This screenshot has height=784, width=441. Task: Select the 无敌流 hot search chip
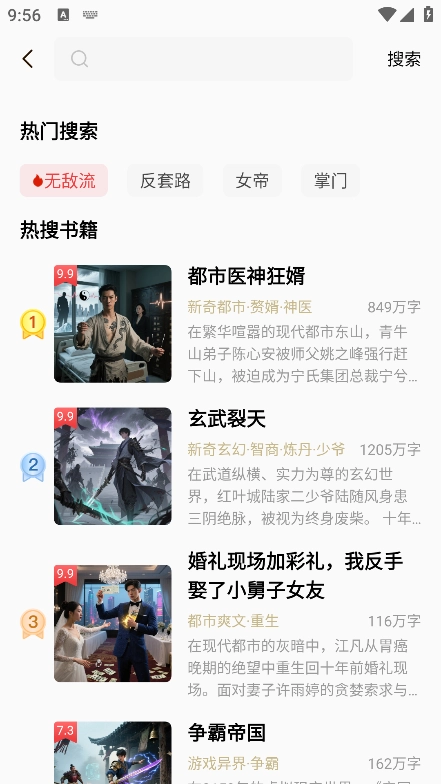[64, 180]
